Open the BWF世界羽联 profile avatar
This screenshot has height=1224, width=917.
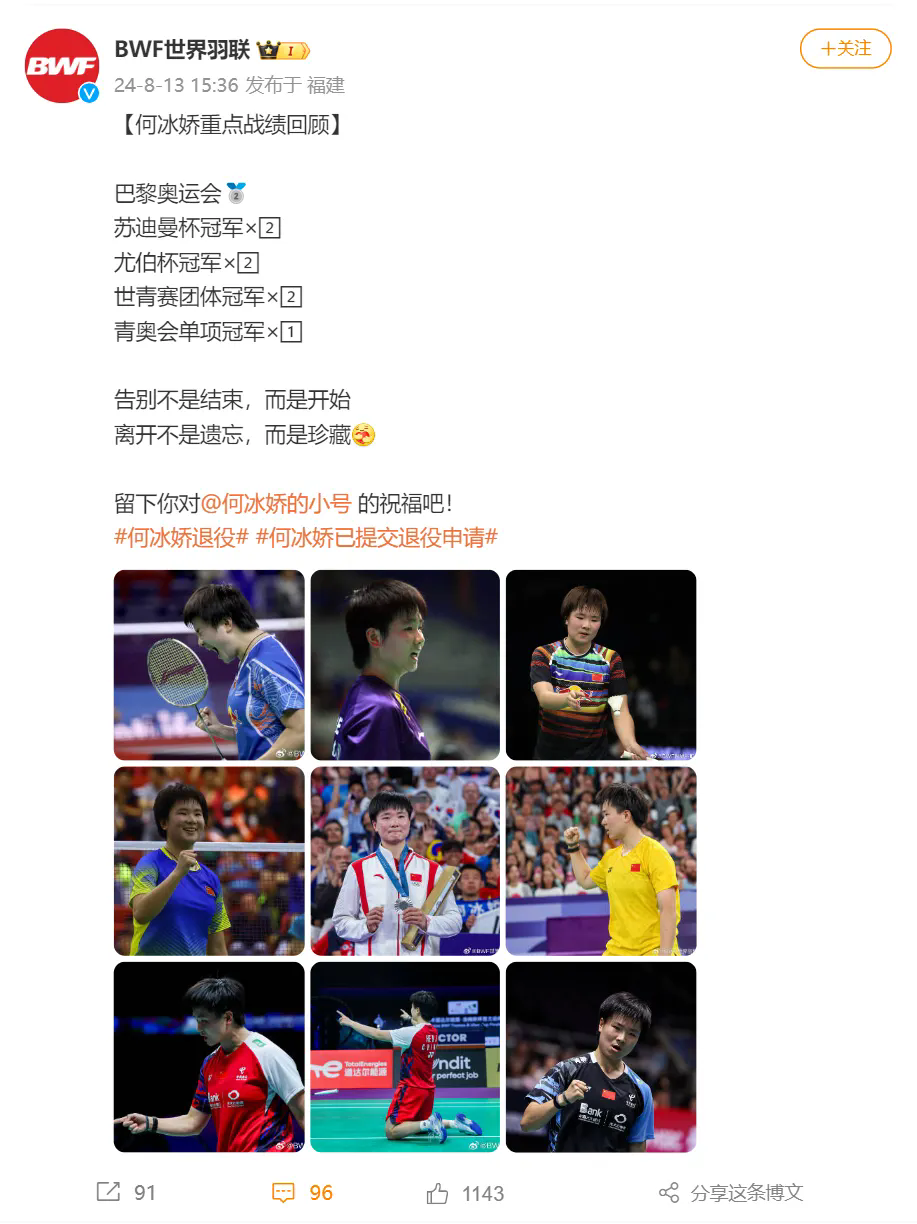coord(62,66)
